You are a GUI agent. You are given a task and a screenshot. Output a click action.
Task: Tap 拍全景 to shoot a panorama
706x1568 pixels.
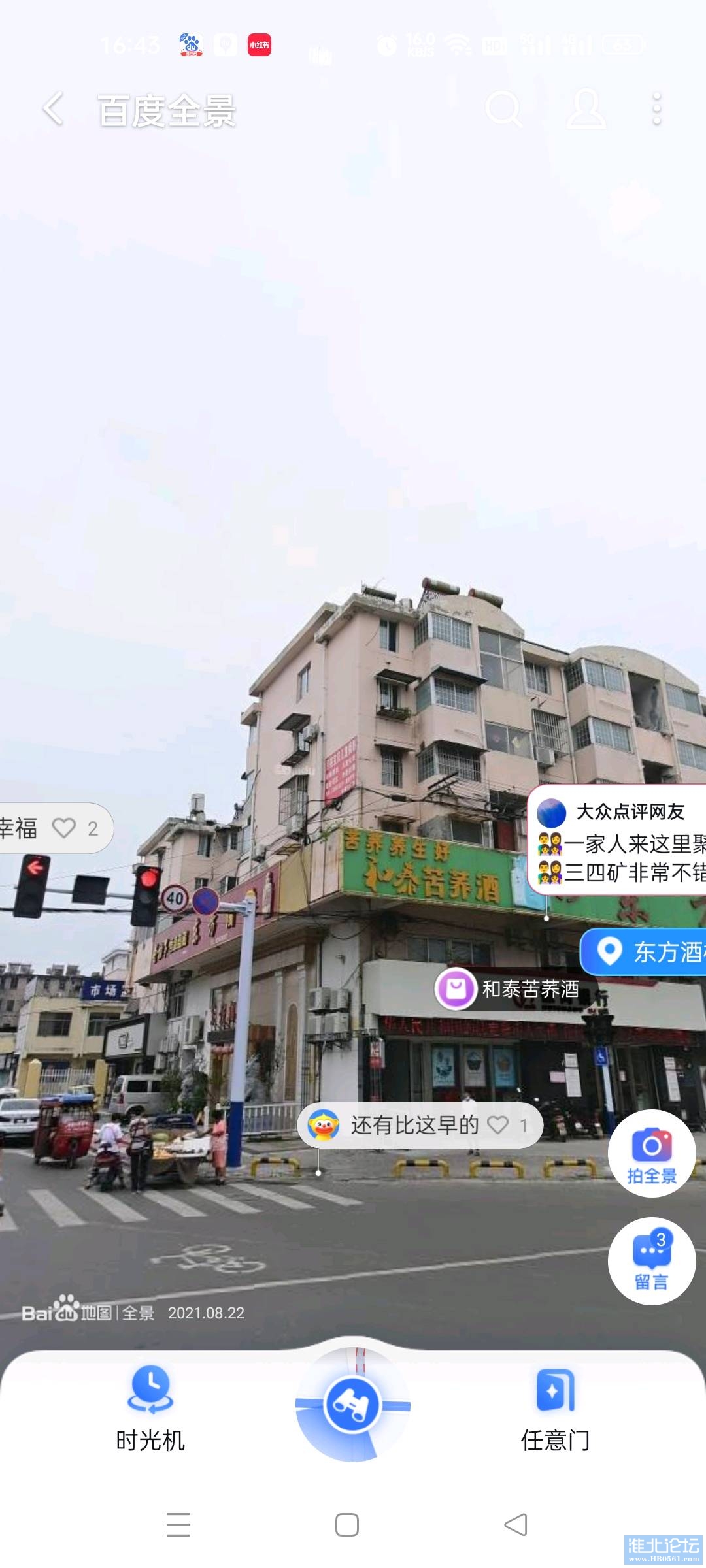(652, 1154)
